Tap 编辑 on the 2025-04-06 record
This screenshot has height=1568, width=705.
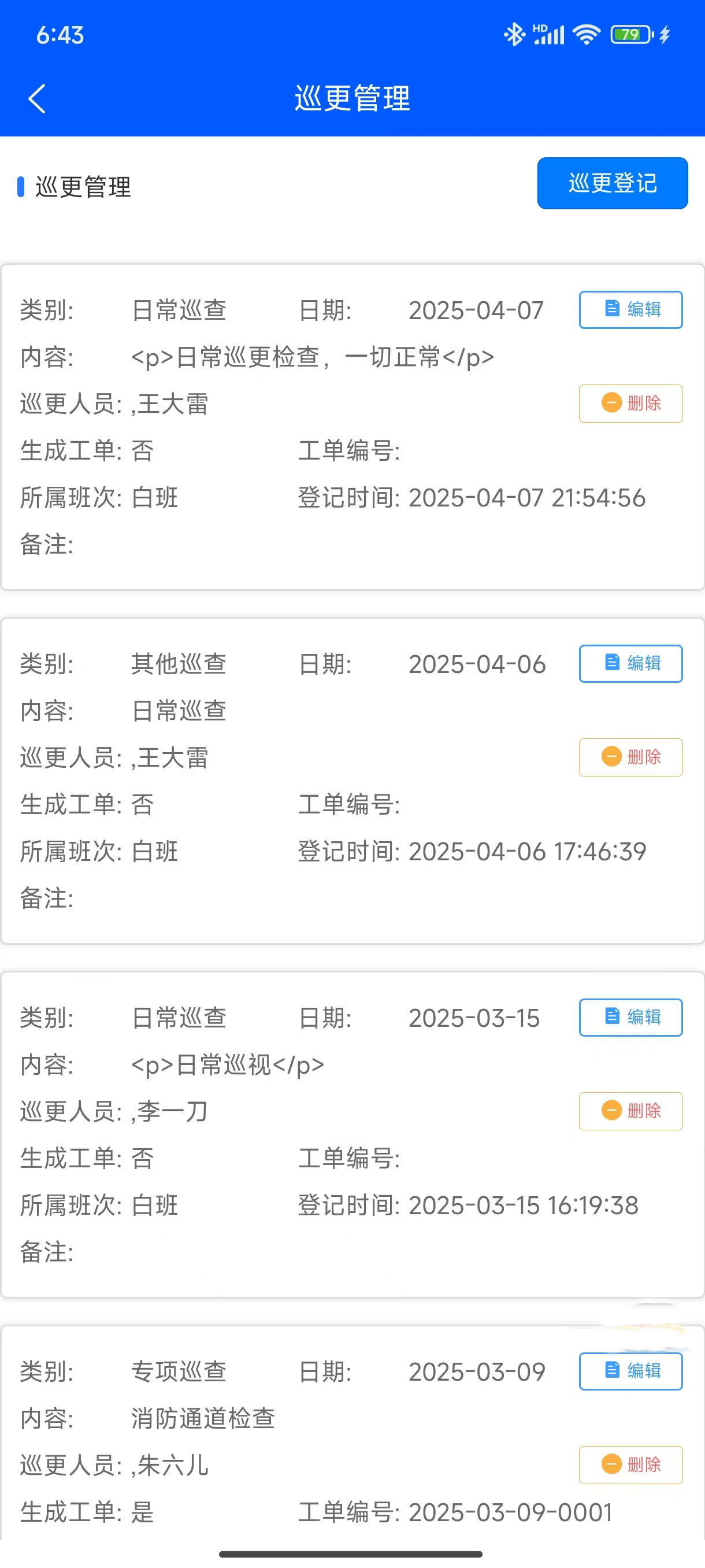tap(630, 664)
